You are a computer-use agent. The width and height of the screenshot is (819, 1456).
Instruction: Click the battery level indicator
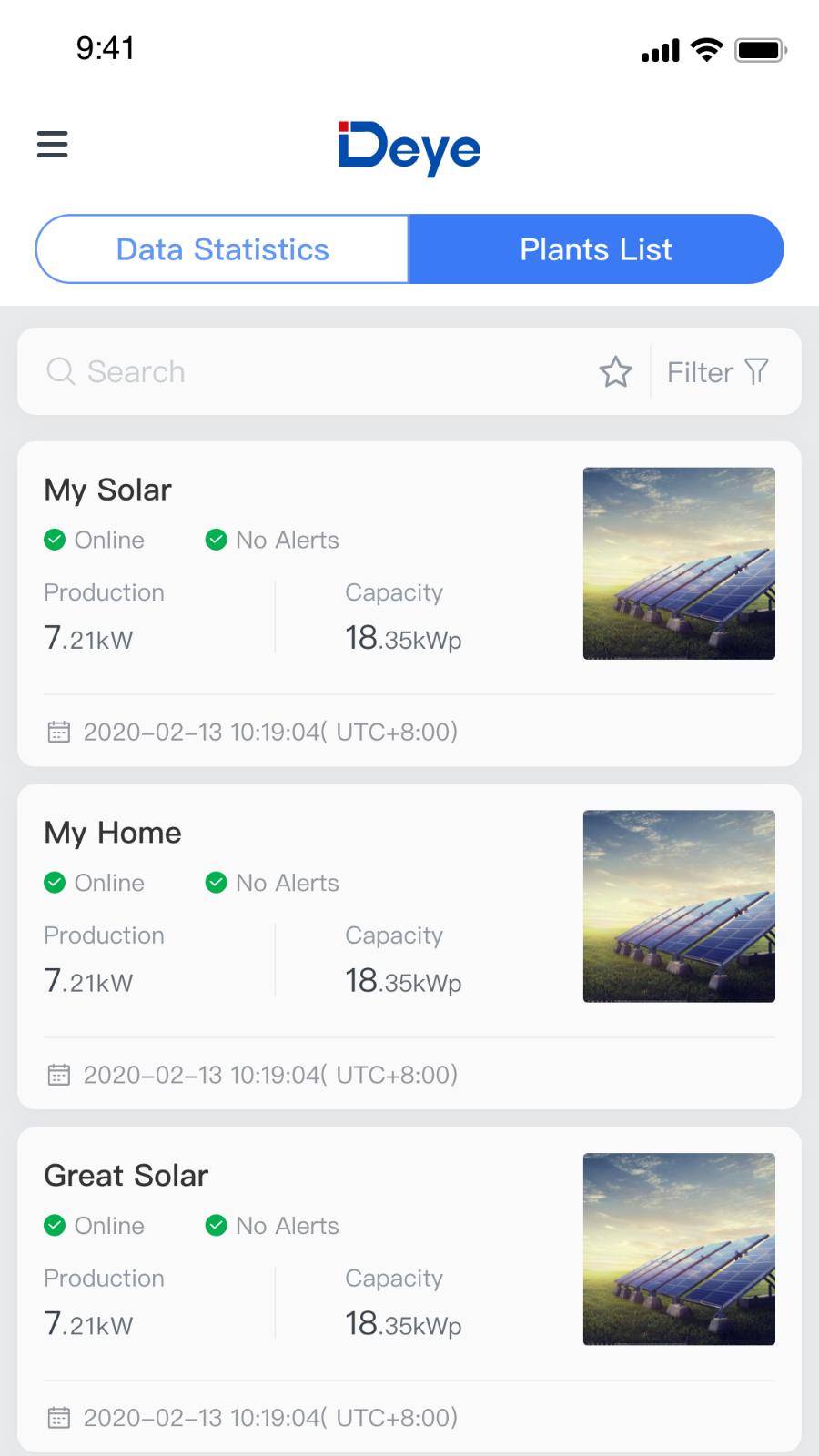pyautogui.click(x=760, y=50)
